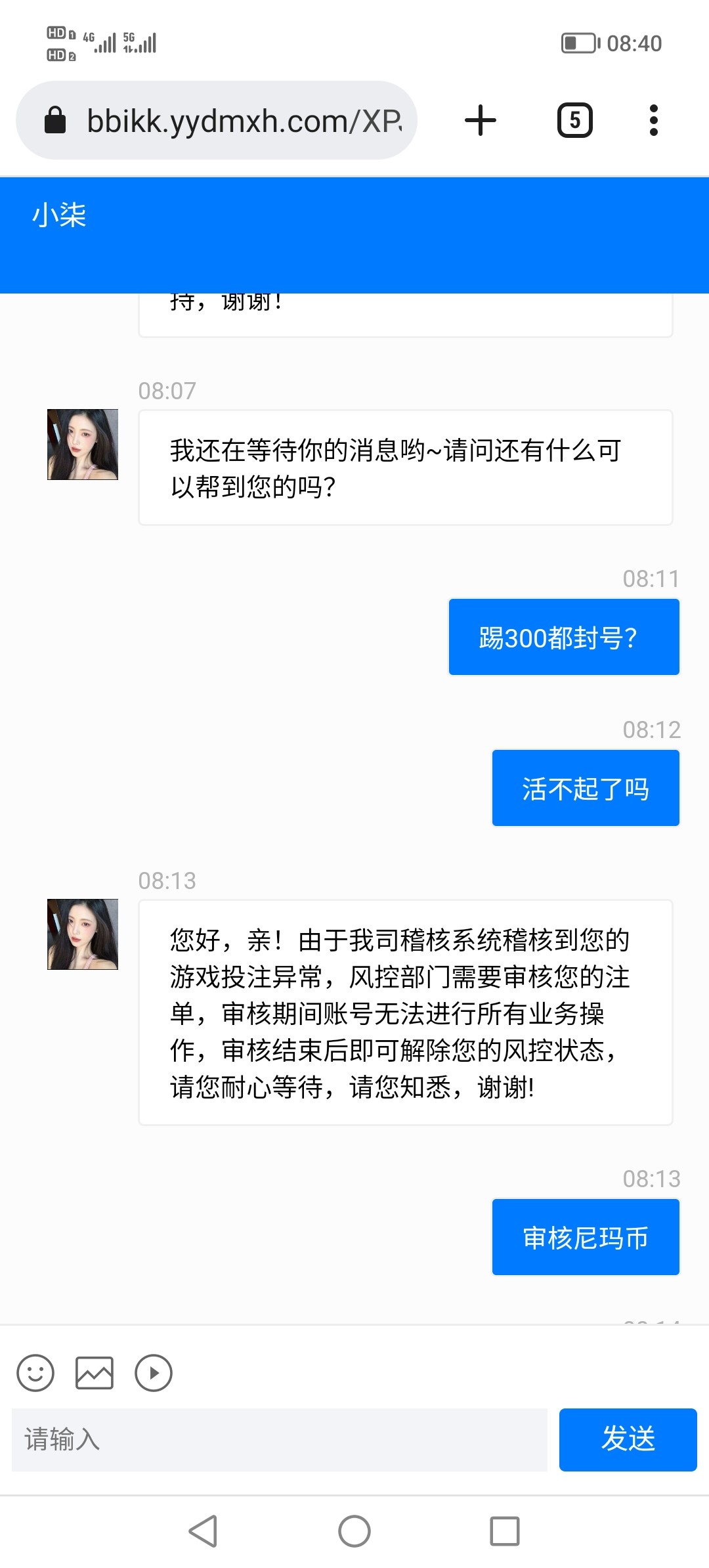709x1568 pixels.
Task: Tap the padlock icon in the address bar
Action: click(54, 119)
